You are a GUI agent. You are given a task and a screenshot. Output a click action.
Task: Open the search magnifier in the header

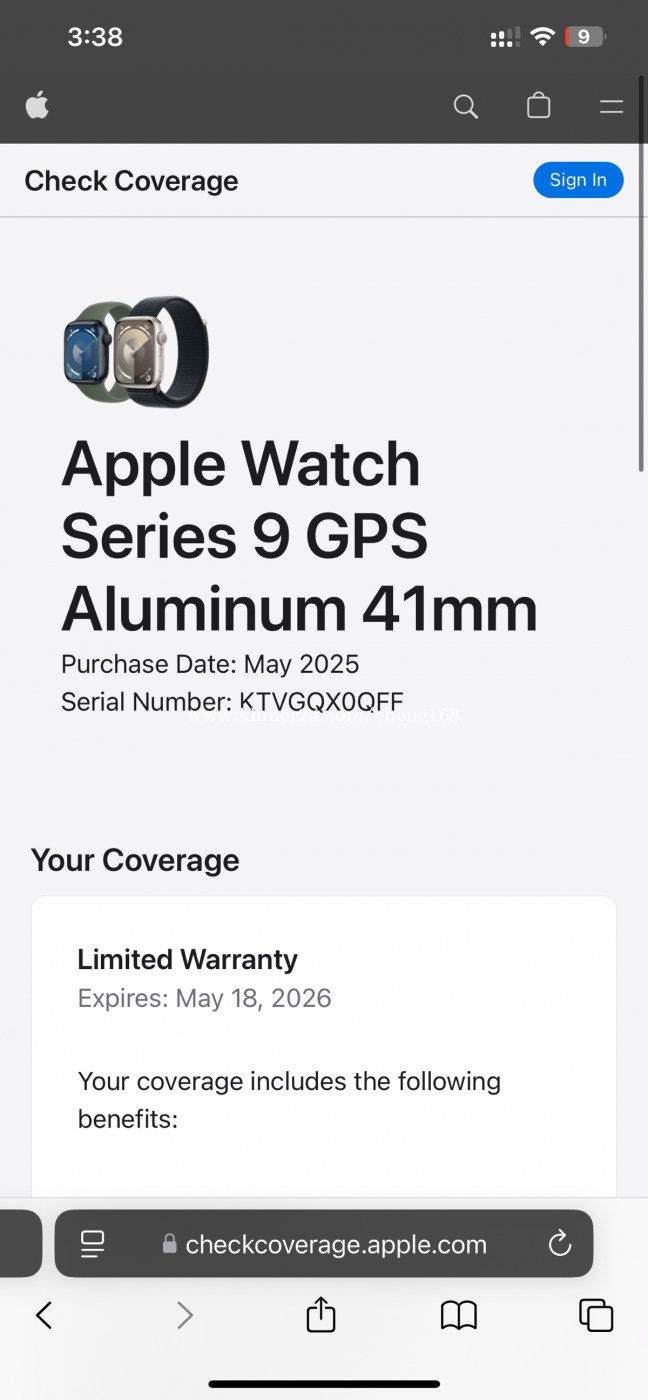466,106
